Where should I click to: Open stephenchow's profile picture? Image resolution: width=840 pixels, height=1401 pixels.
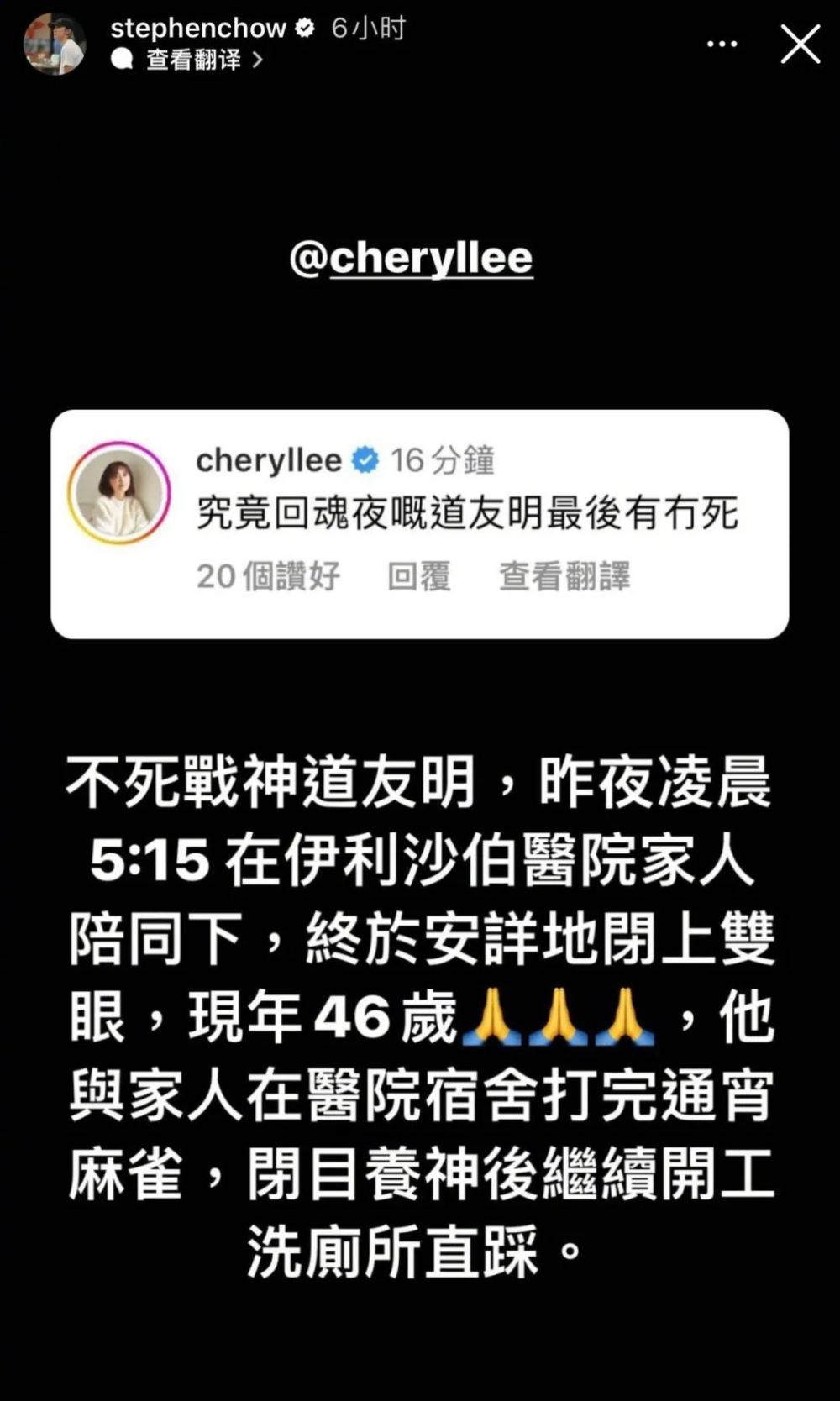54,44
